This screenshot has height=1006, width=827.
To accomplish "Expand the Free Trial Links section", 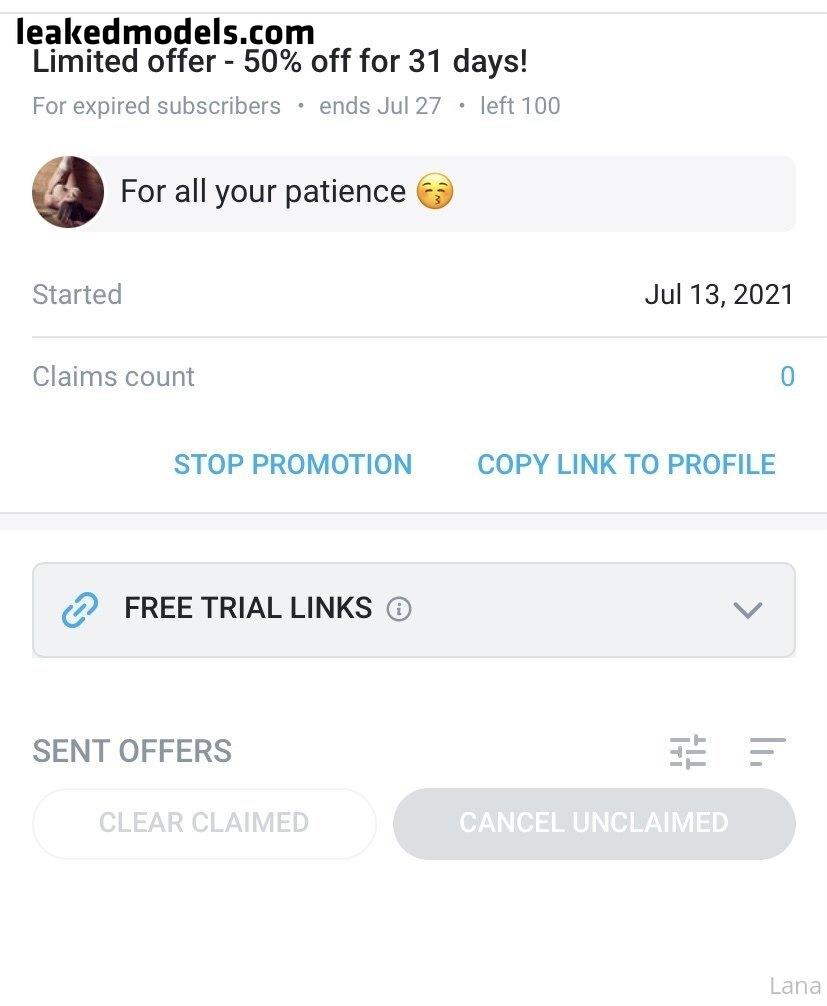I will 747,610.
